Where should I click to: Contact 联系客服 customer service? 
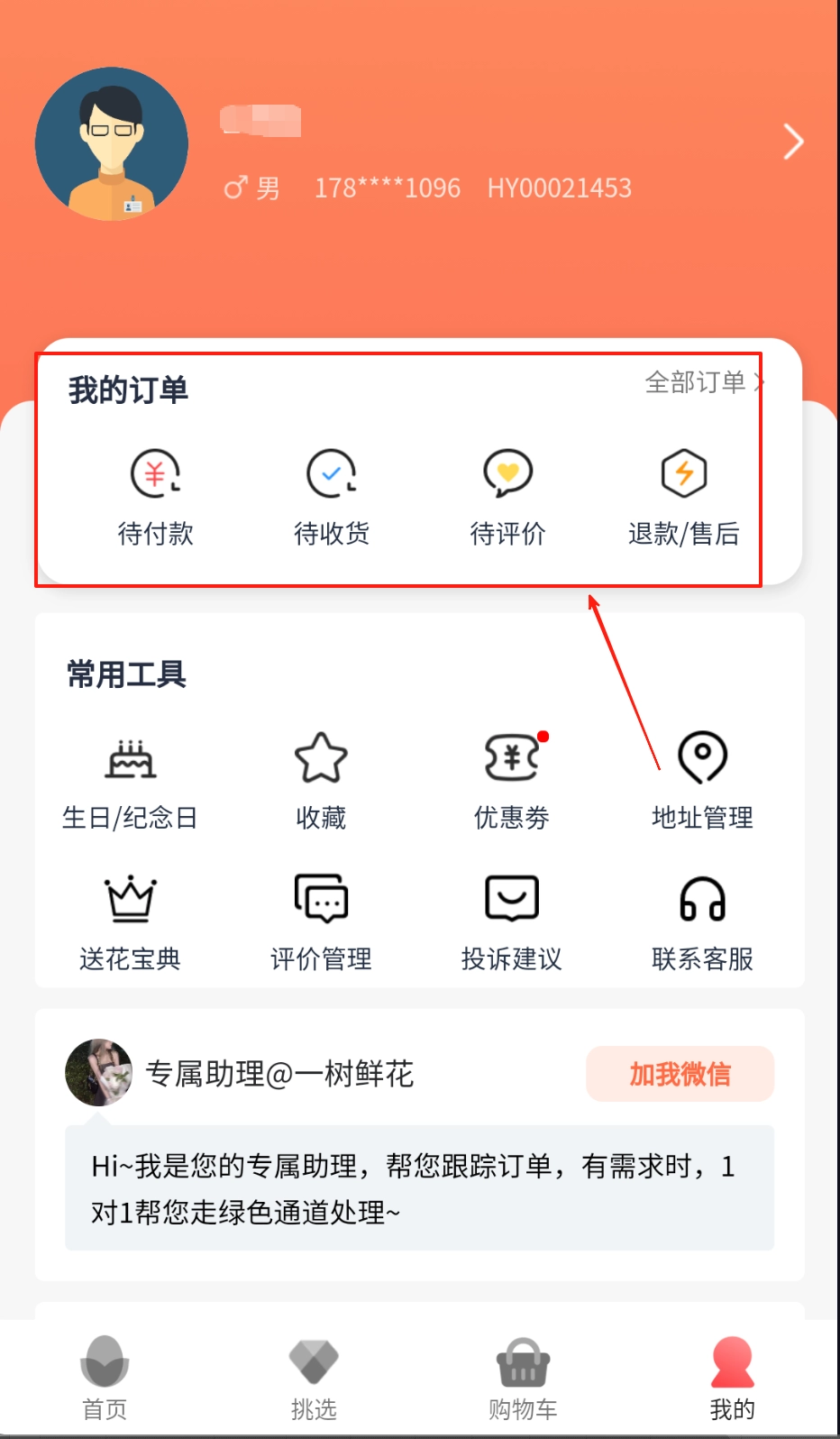click(x=702, y=921)
